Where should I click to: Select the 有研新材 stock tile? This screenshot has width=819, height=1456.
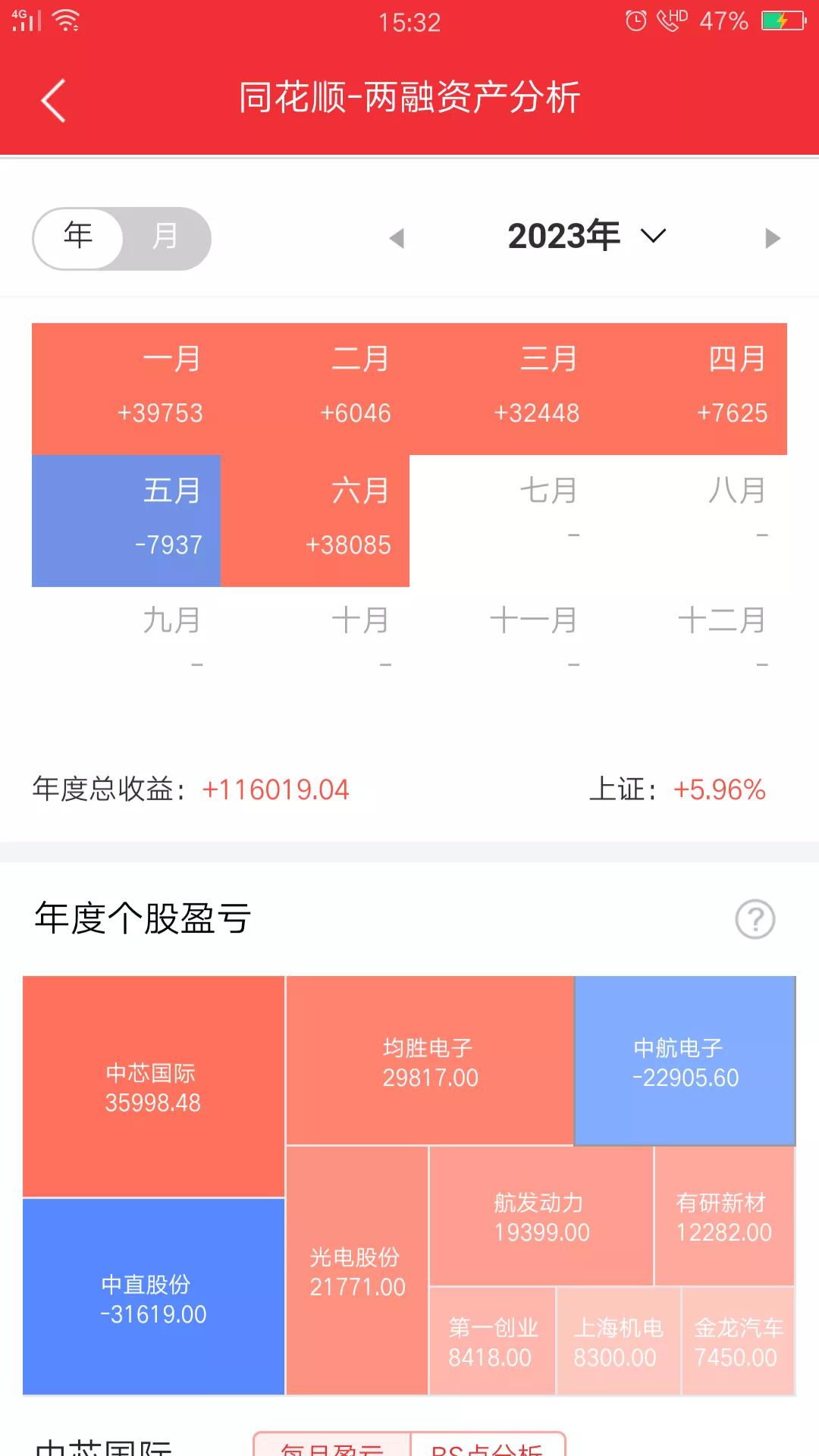[x=724, y=1216]
